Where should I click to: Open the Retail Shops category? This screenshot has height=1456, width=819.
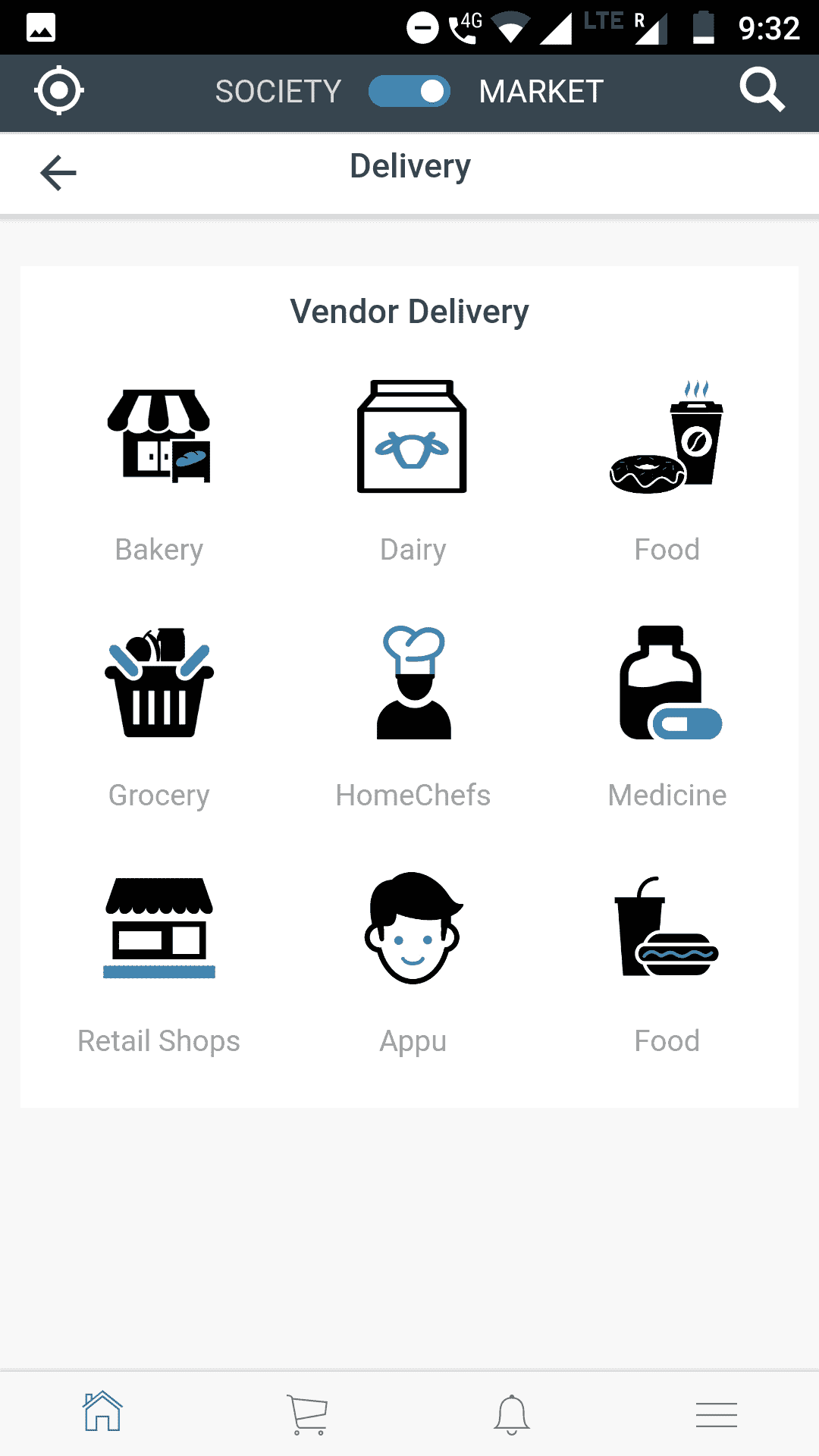click(x=159, y=962)
